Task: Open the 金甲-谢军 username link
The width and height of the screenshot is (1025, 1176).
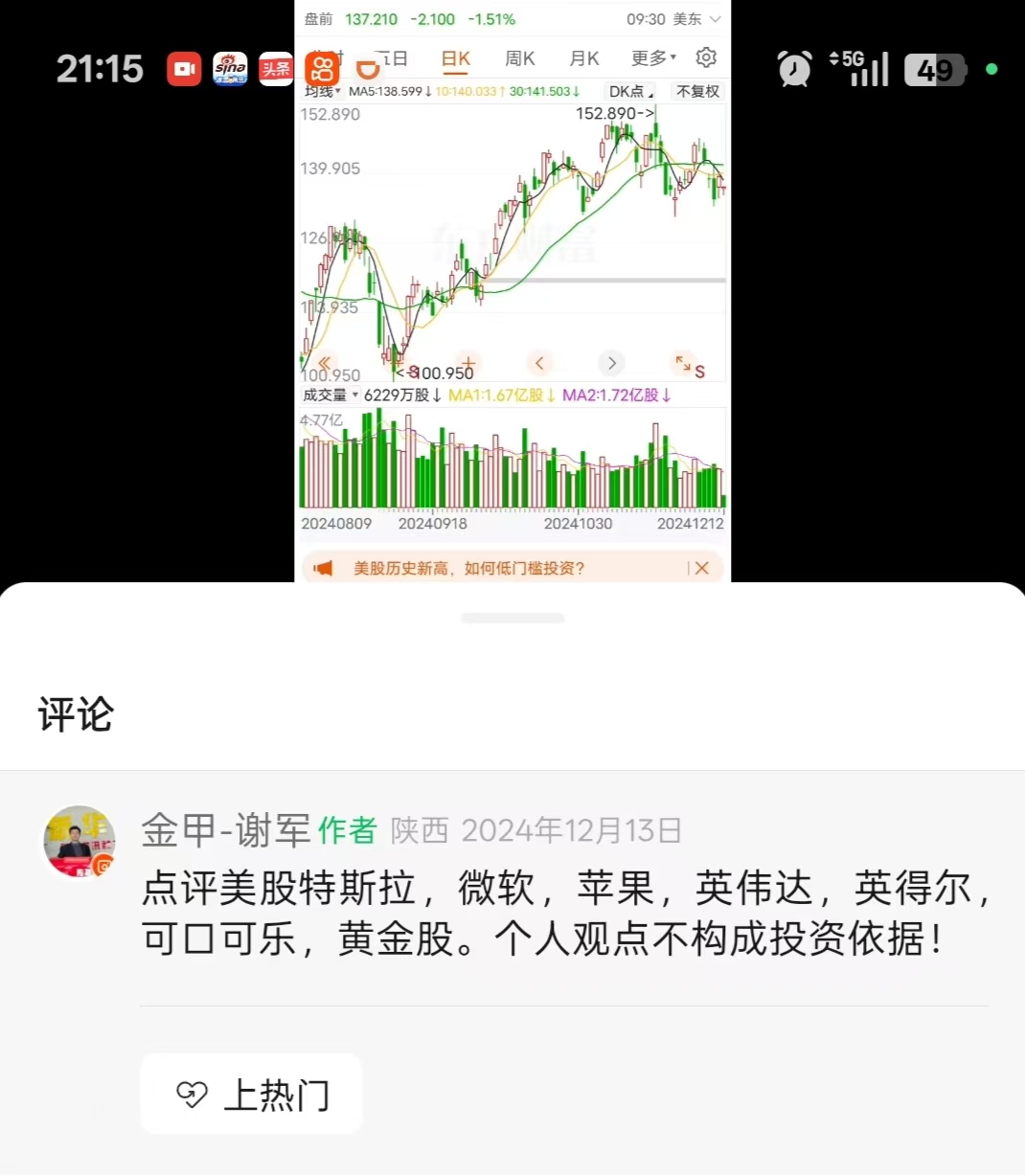Action: (226, 830)
